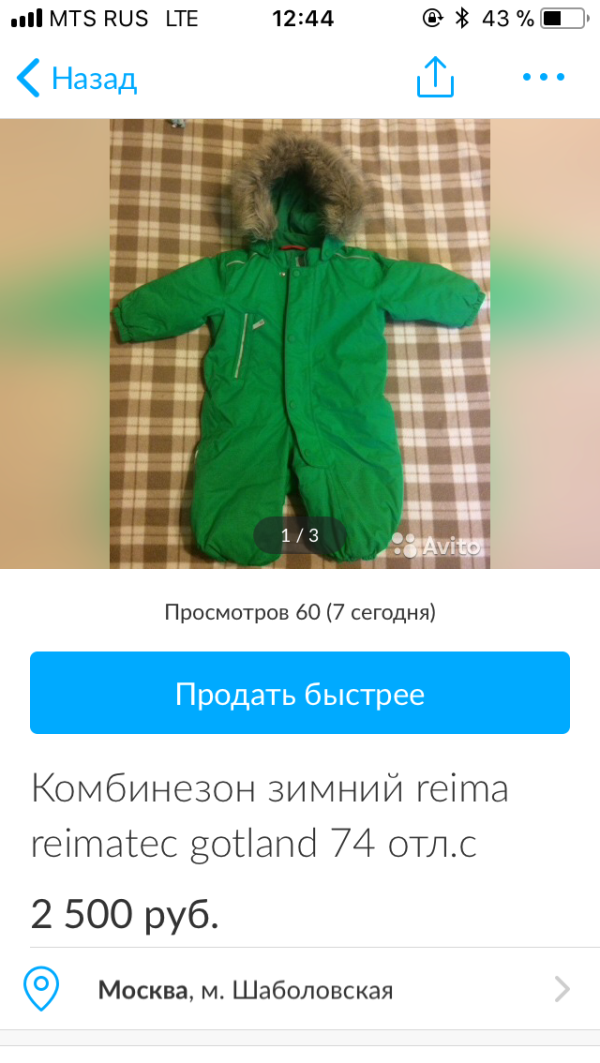Tap the Продать быстрее button

[x=300, y=694]
